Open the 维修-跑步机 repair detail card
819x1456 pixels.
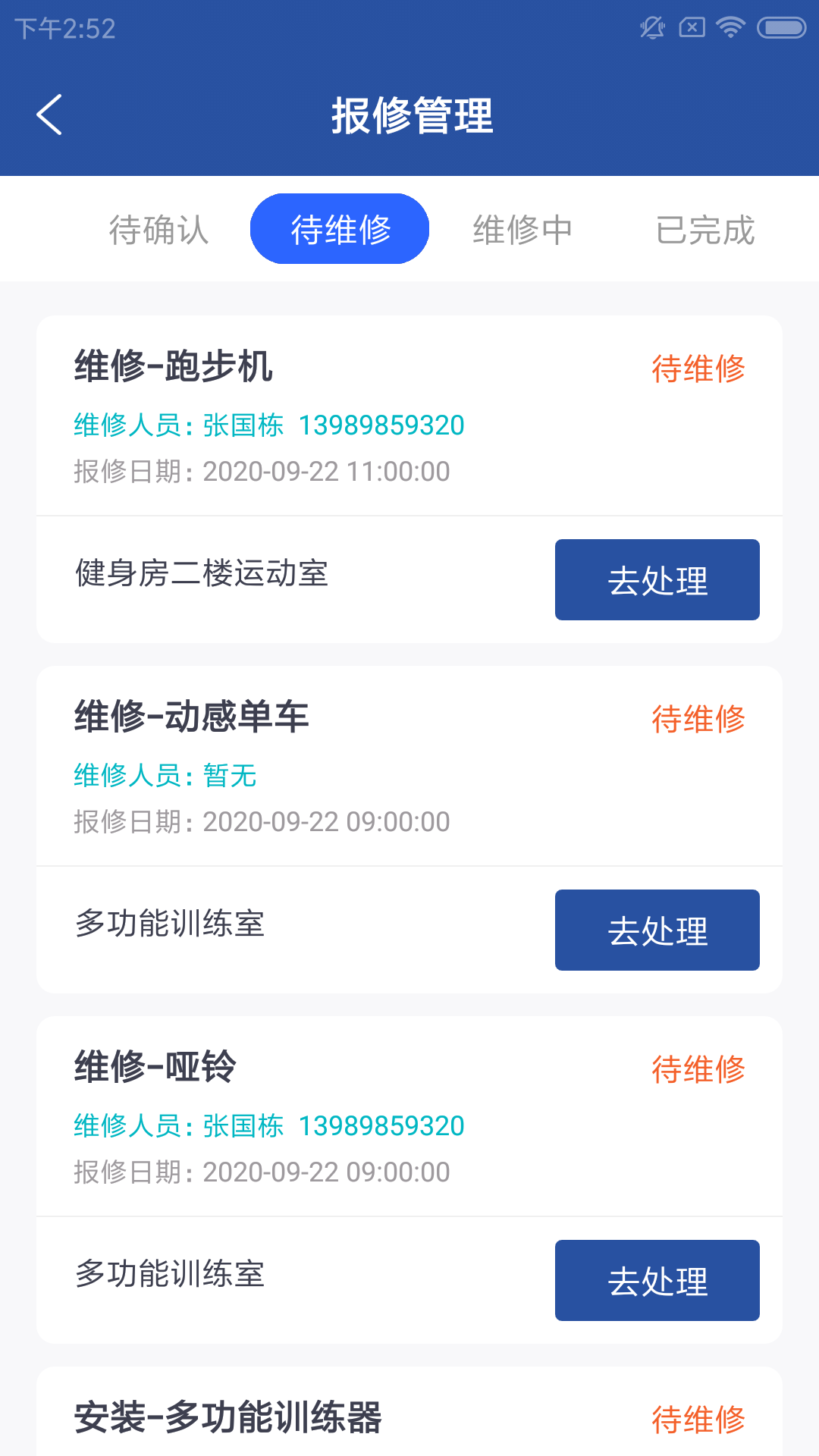[174, 368]
